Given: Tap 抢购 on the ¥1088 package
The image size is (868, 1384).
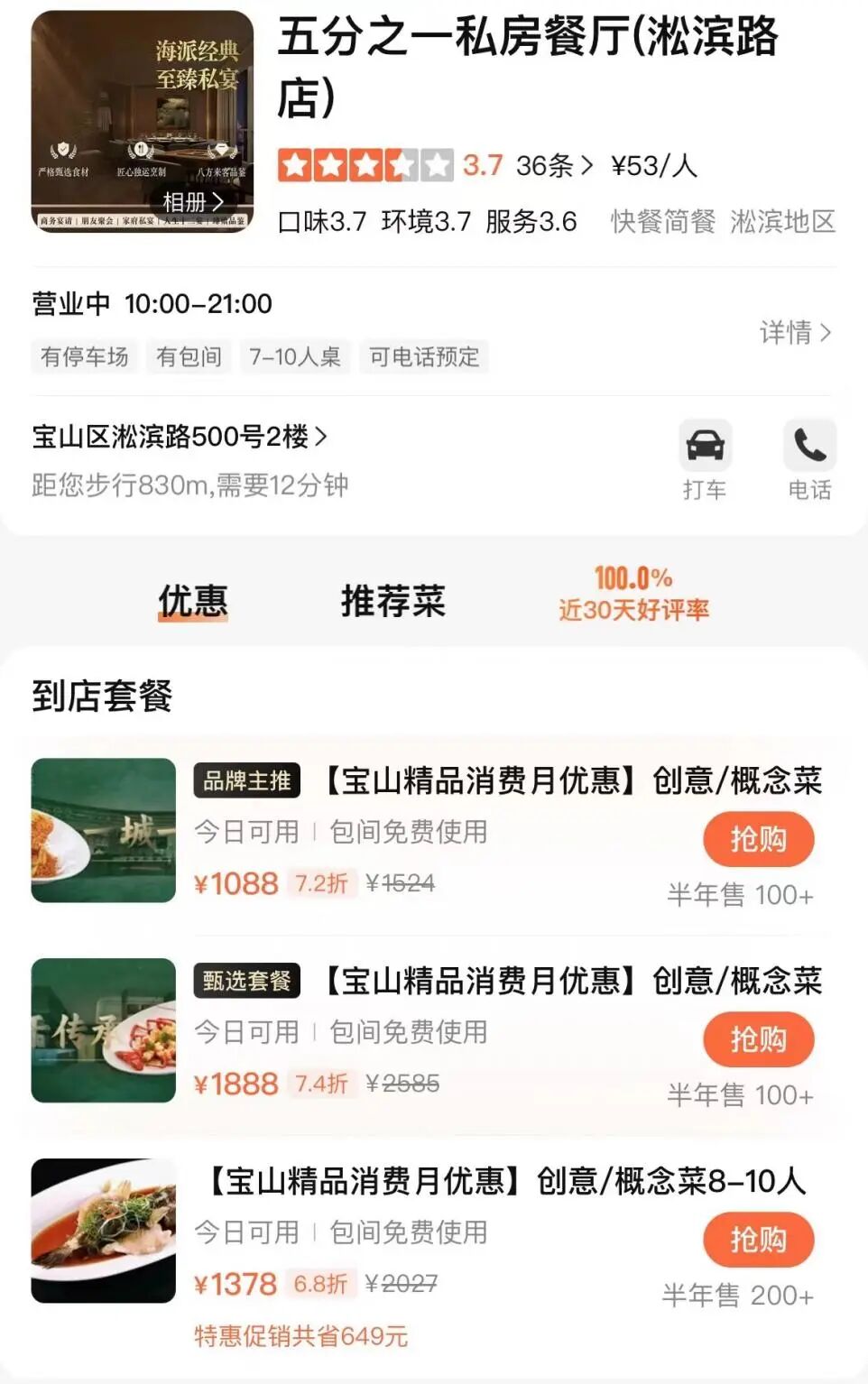Looking at the screenshot, I should [x=759, y=838].
